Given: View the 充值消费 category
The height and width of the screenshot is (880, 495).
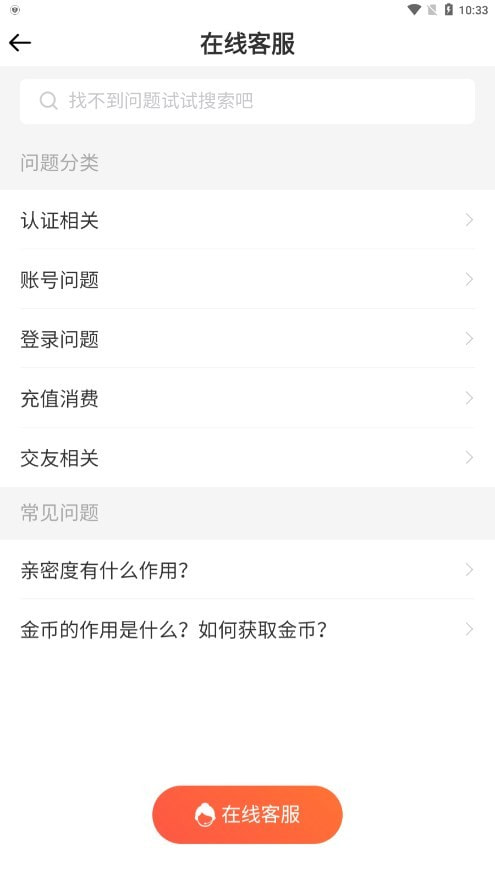Looking at the screenshot, I should 248,398.
